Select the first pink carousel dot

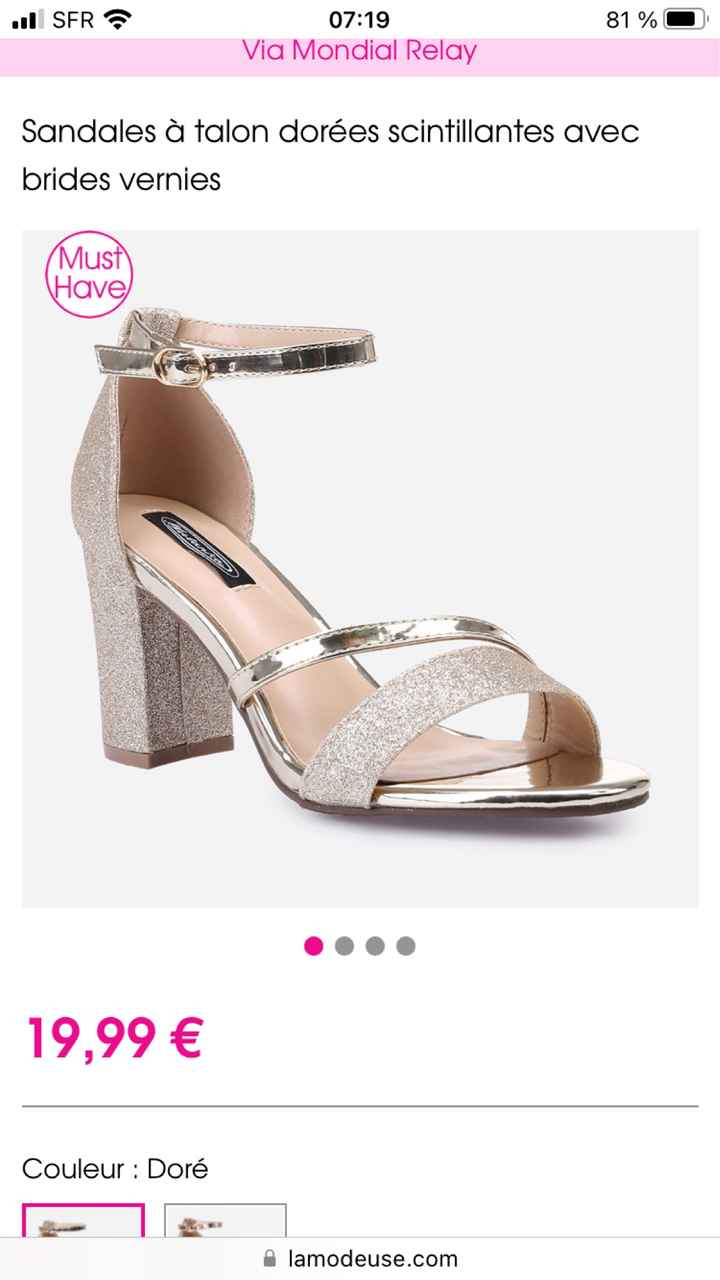click(x=312, y=943)
